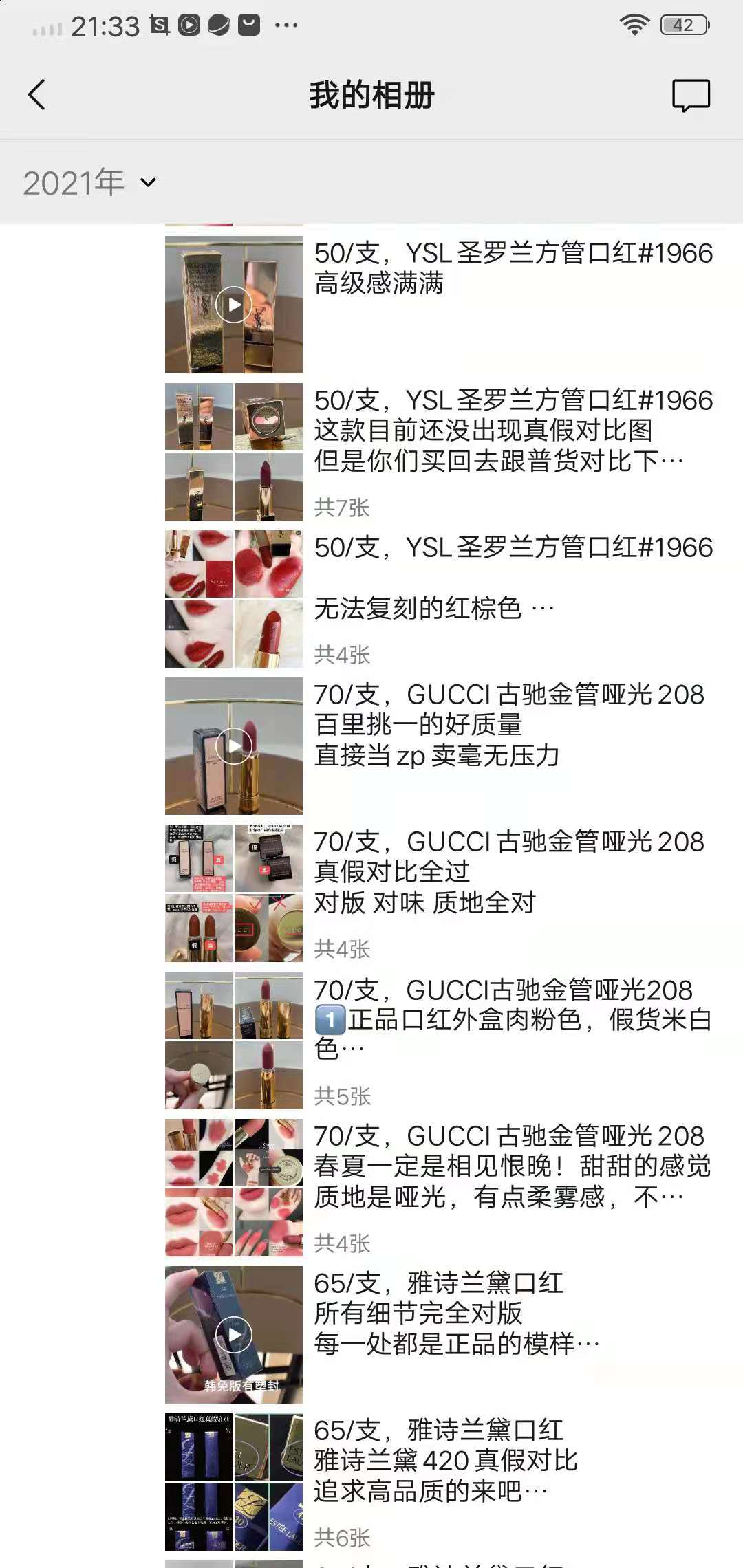Play the GUCCI 百里挑一的好质量 video
743x1568 pixels.
pos(234,746)
